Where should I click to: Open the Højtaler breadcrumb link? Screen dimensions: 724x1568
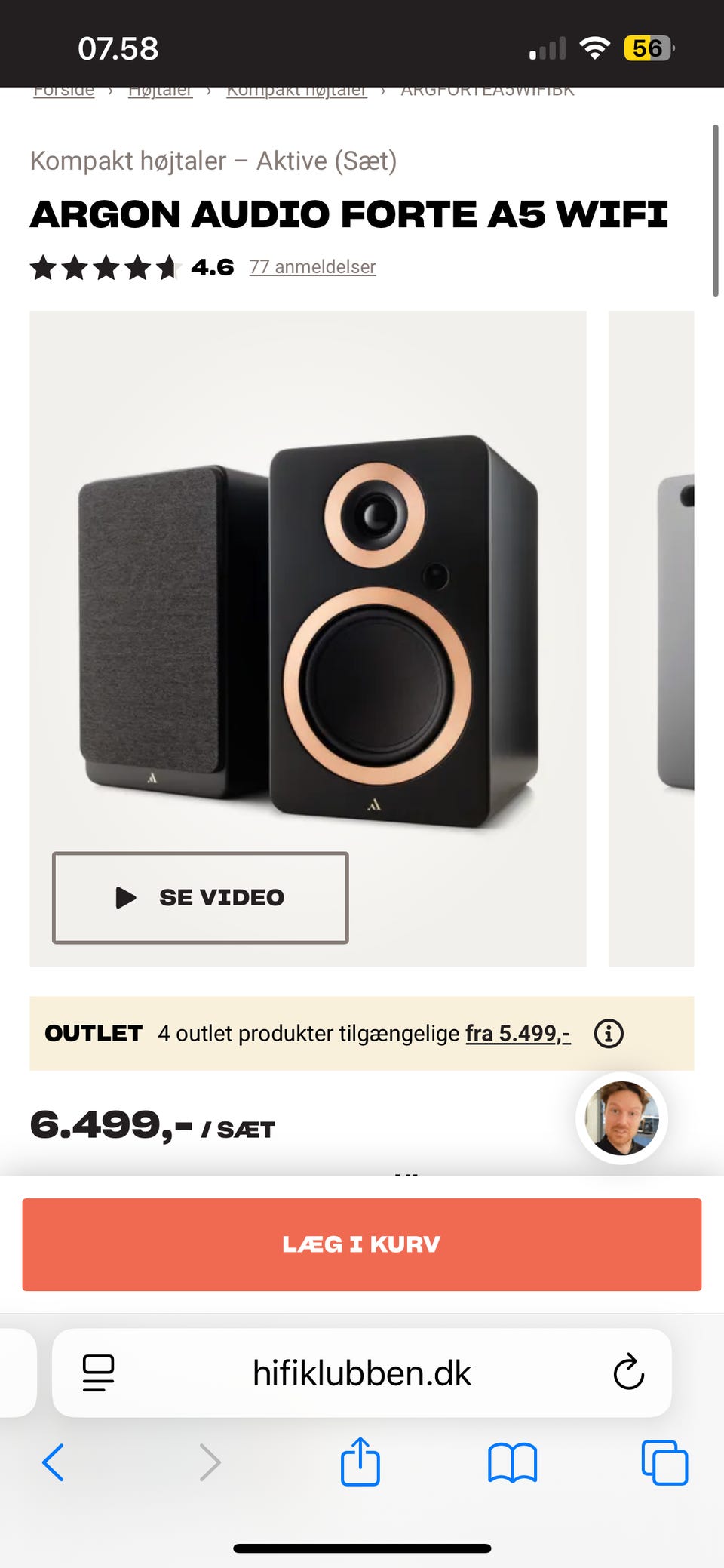160,92
